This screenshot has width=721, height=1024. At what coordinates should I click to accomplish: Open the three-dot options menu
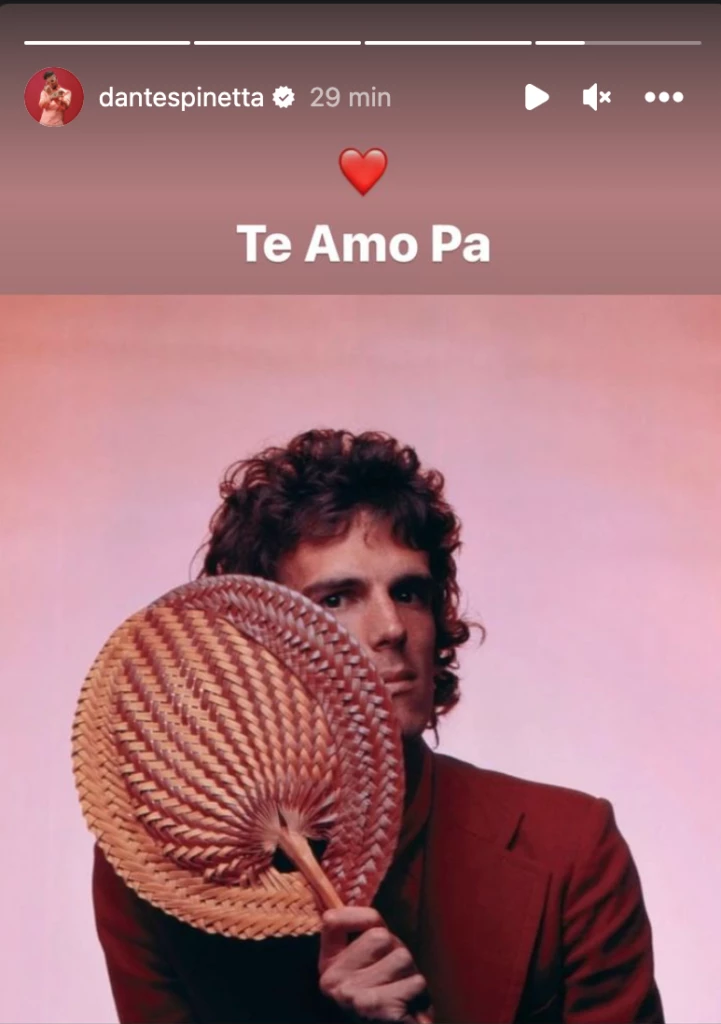click(x=663, y=97)
